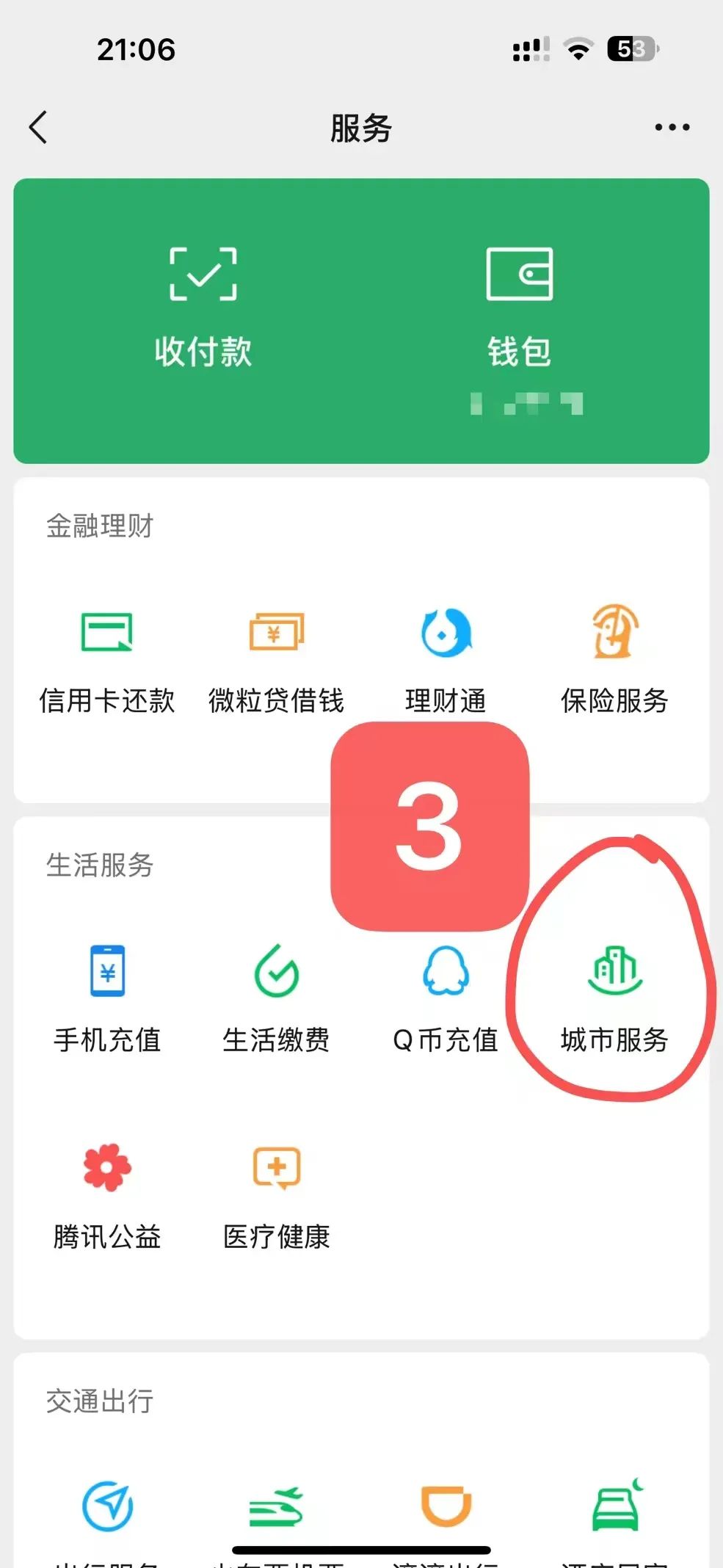
Task: Open the three-dot overflow menu
Action: (672, 128)
